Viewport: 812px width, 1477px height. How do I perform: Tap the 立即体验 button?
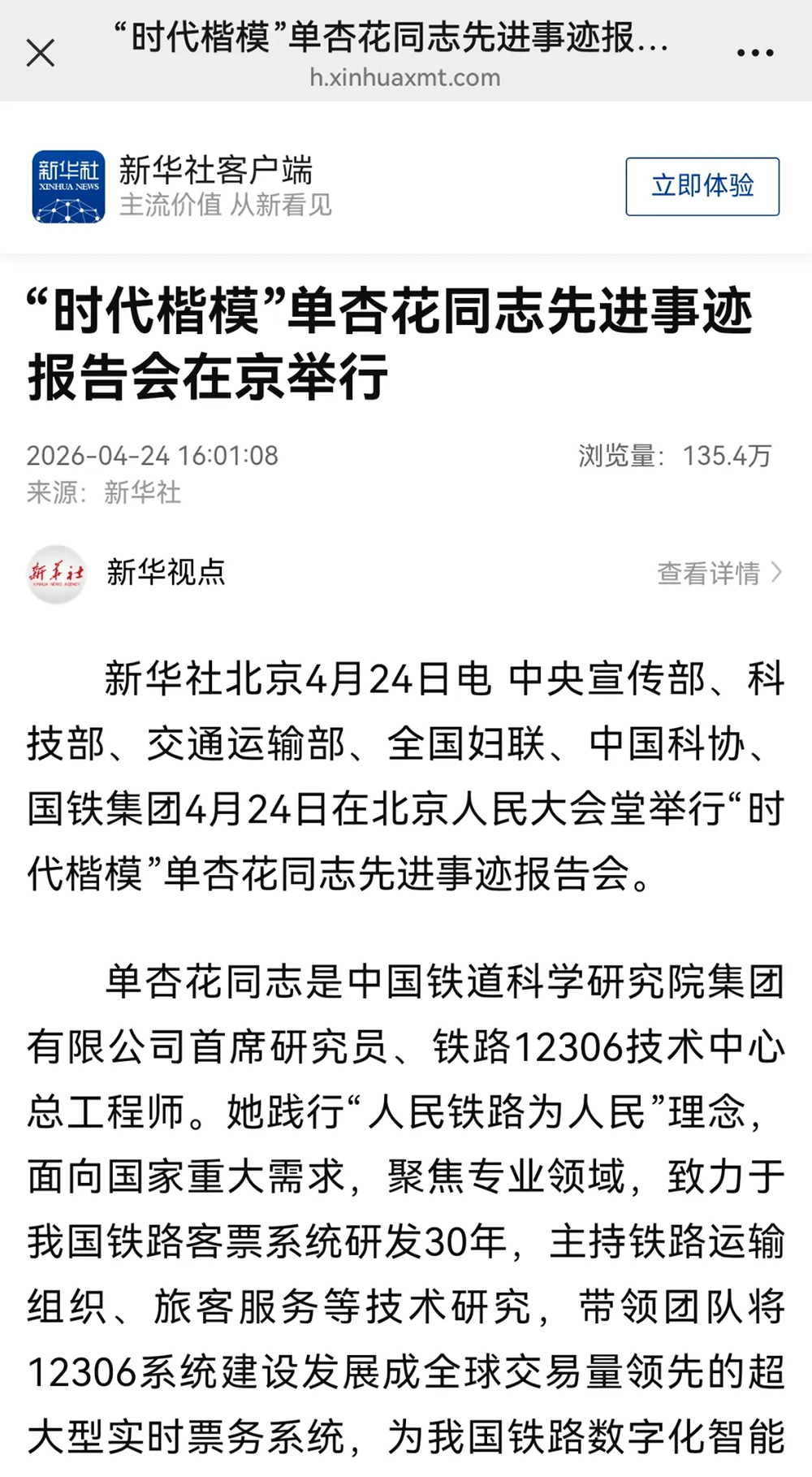click(702, 186)
